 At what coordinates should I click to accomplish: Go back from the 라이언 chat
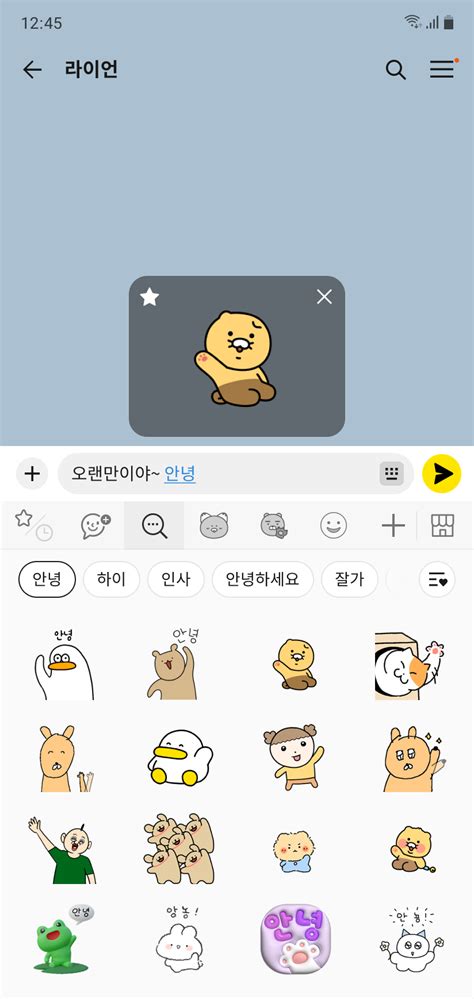click(32, 69)
